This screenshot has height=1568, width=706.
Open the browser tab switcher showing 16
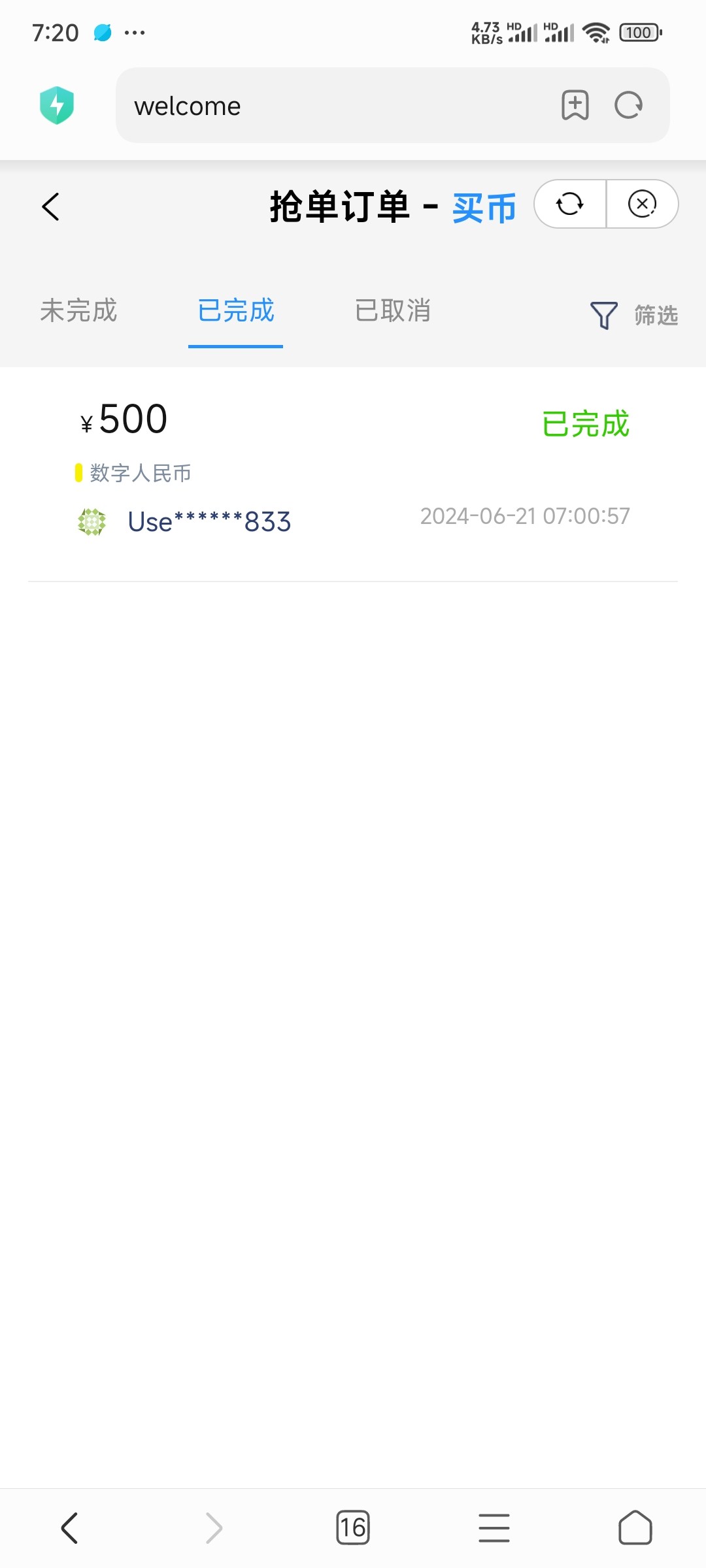tap(353, 1527)
